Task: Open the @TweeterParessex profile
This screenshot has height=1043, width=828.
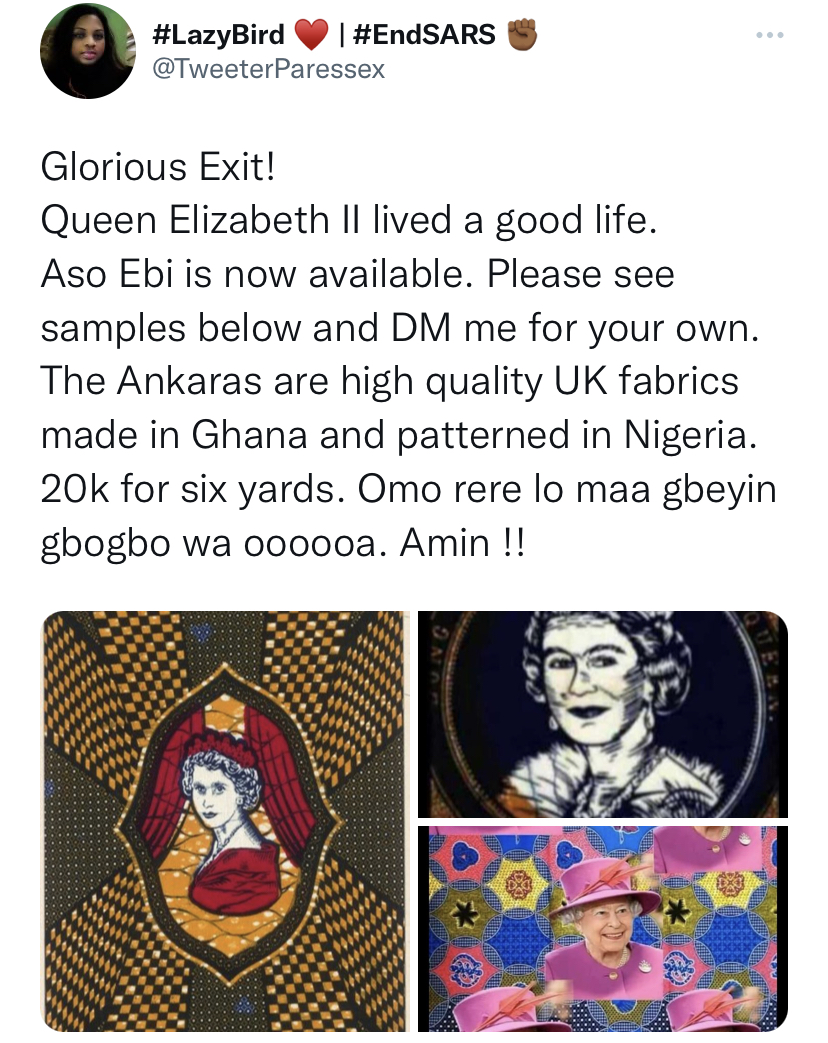Action: click(x=268, y=69)
